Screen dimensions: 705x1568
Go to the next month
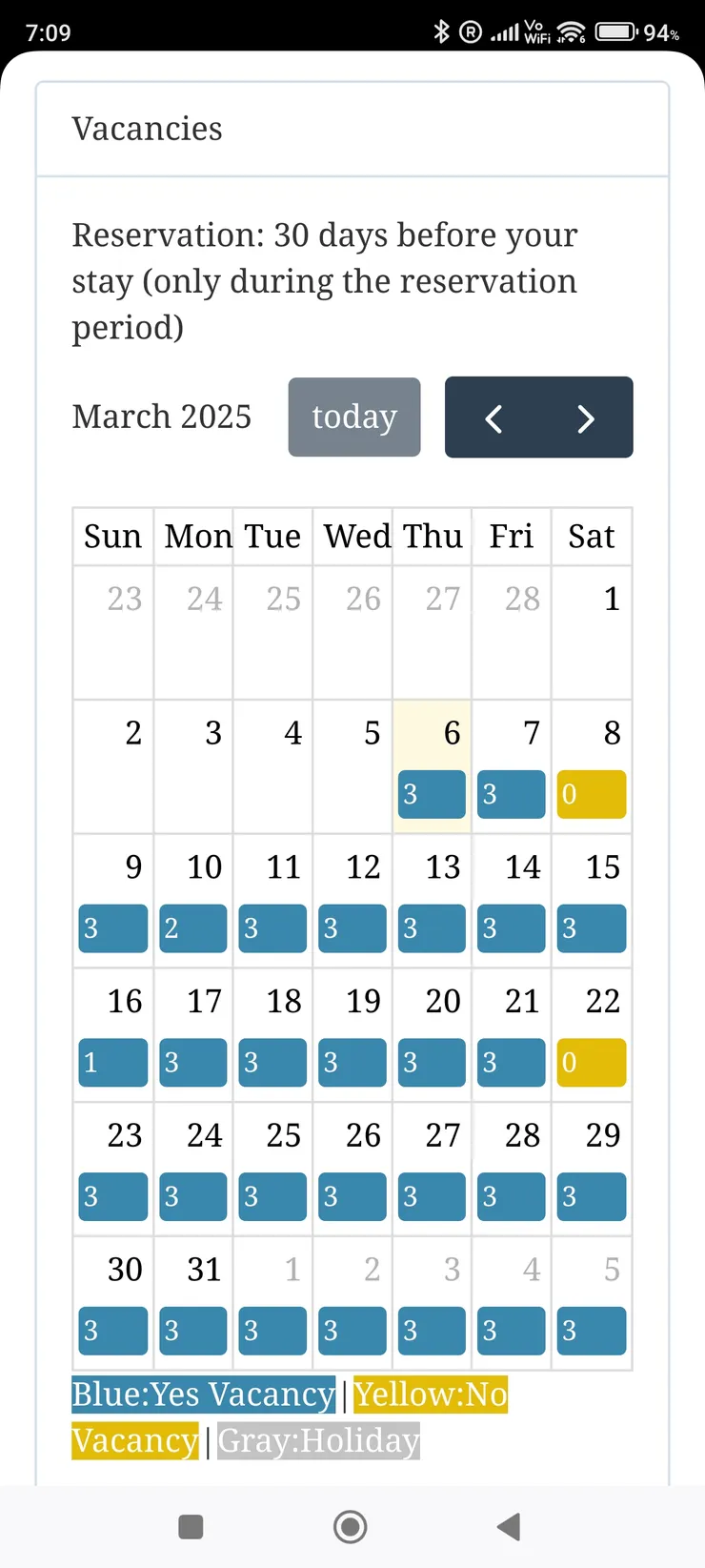coord(586,418)
